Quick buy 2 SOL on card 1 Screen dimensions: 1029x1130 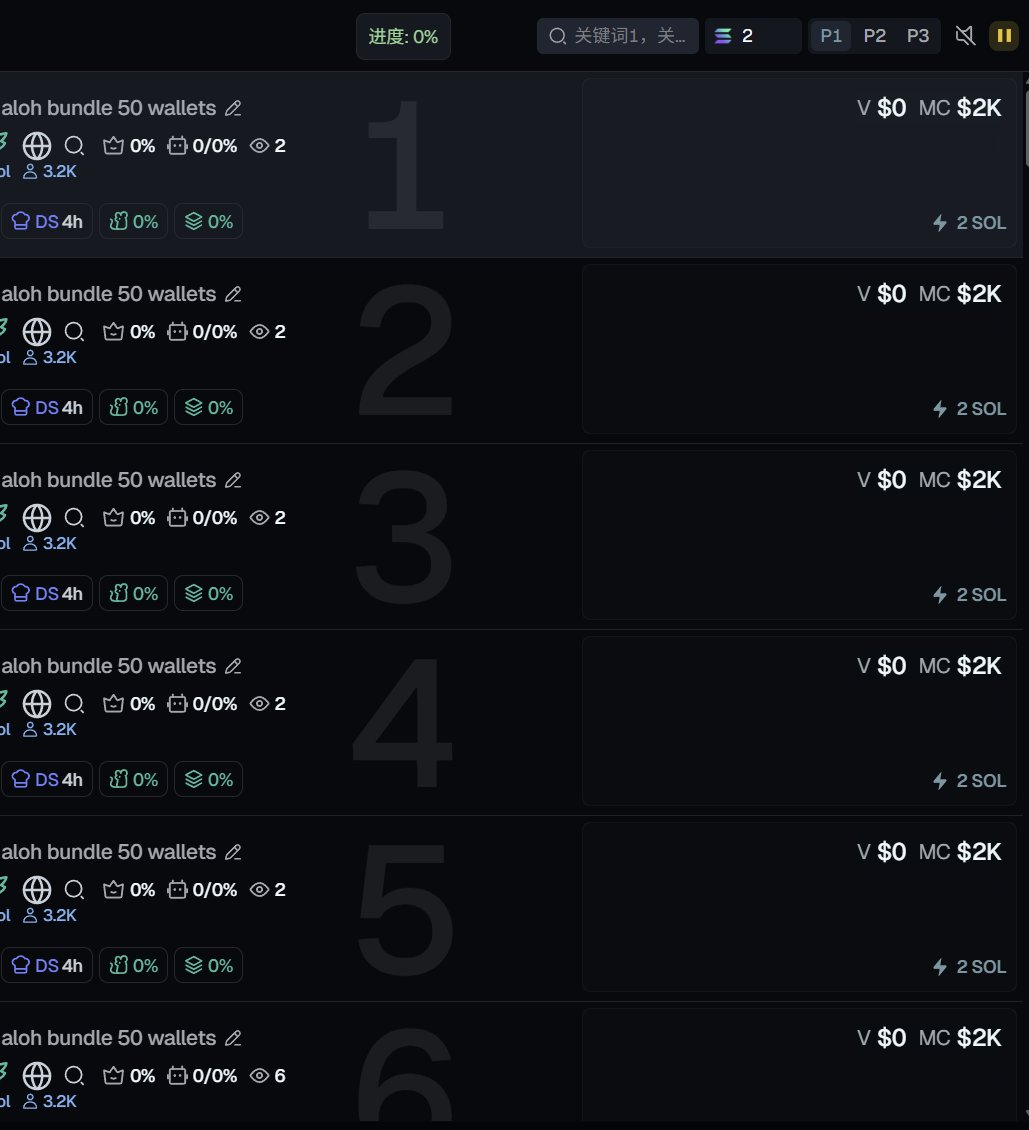click(969, 223)
